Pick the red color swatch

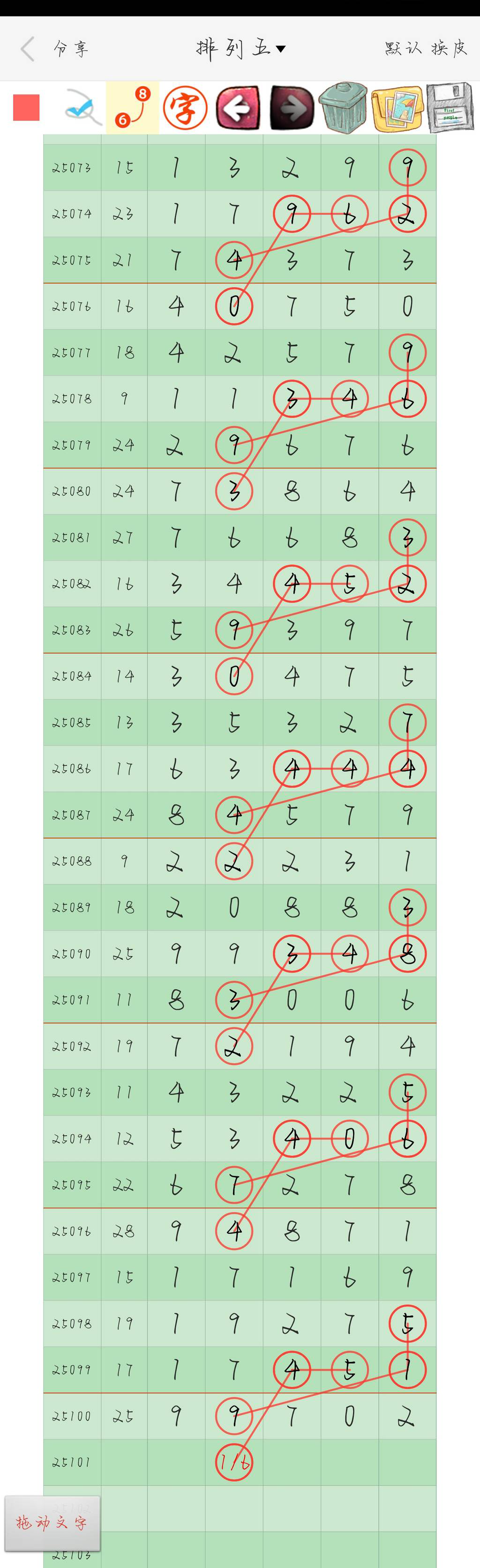point(26,108)
